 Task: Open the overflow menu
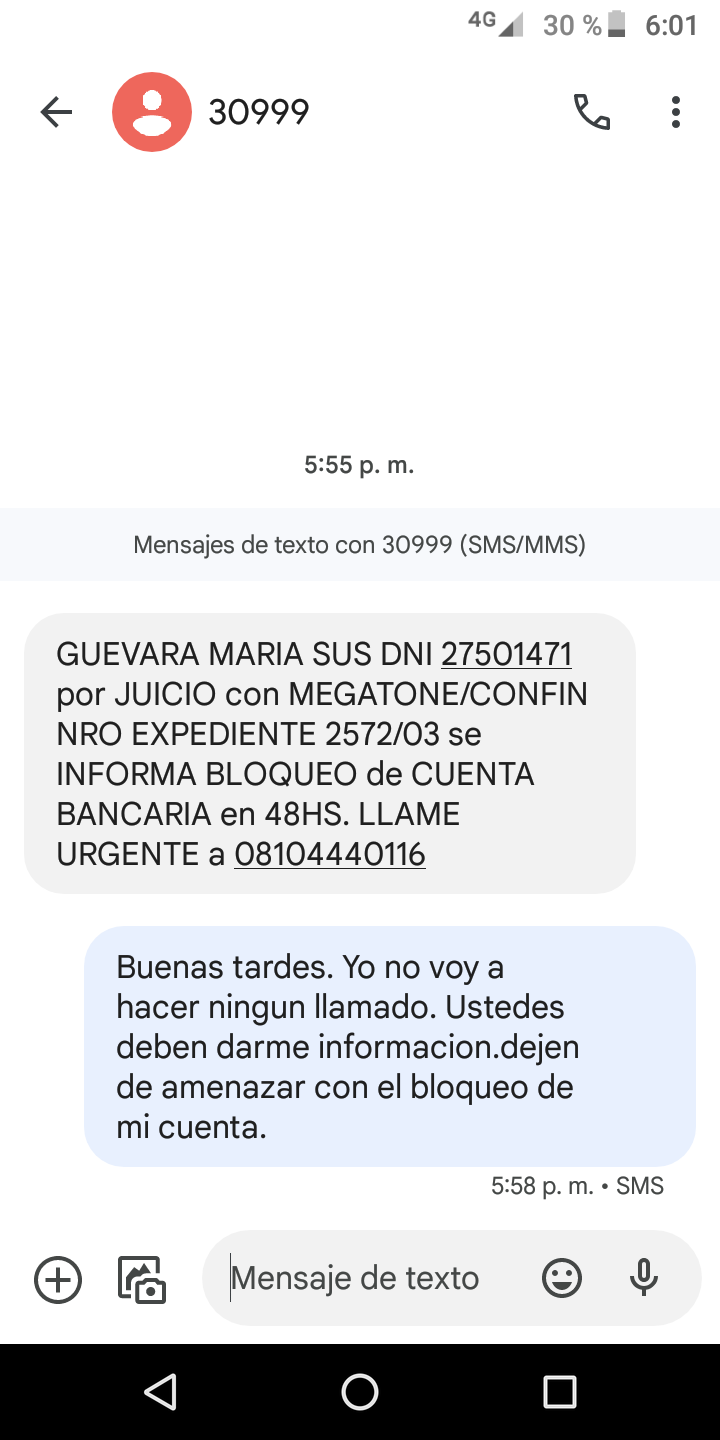[676, 112]
